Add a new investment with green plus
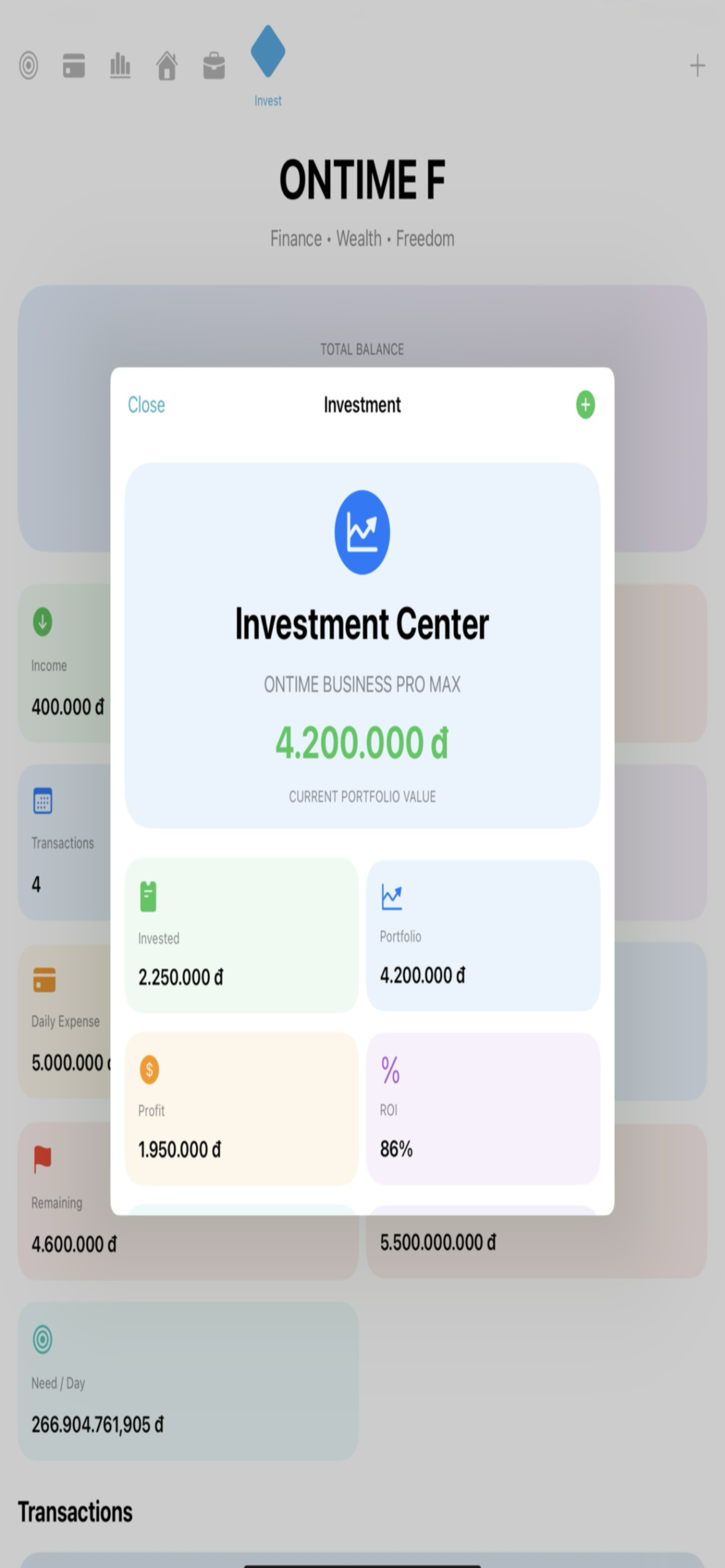 coord(585,405)
